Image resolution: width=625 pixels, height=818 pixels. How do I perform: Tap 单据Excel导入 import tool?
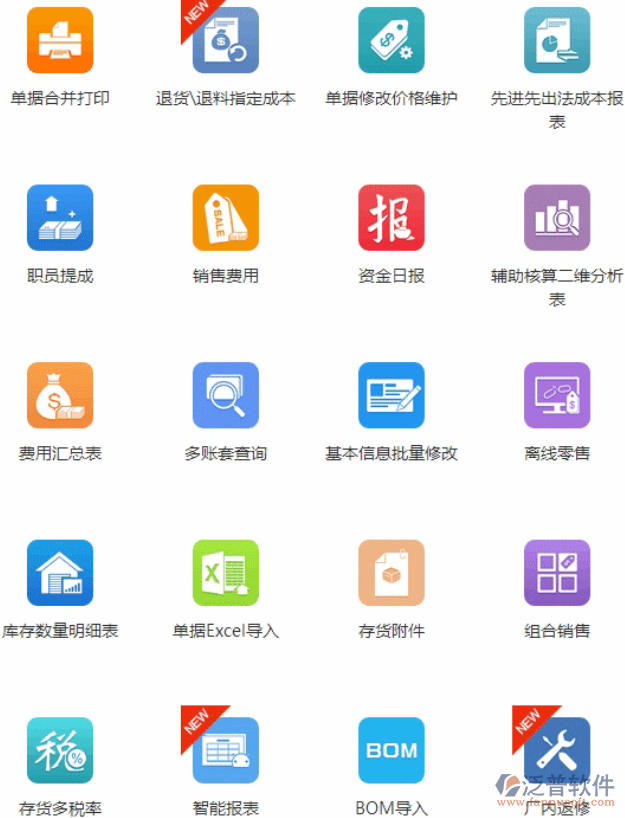[x=226, y=573]
